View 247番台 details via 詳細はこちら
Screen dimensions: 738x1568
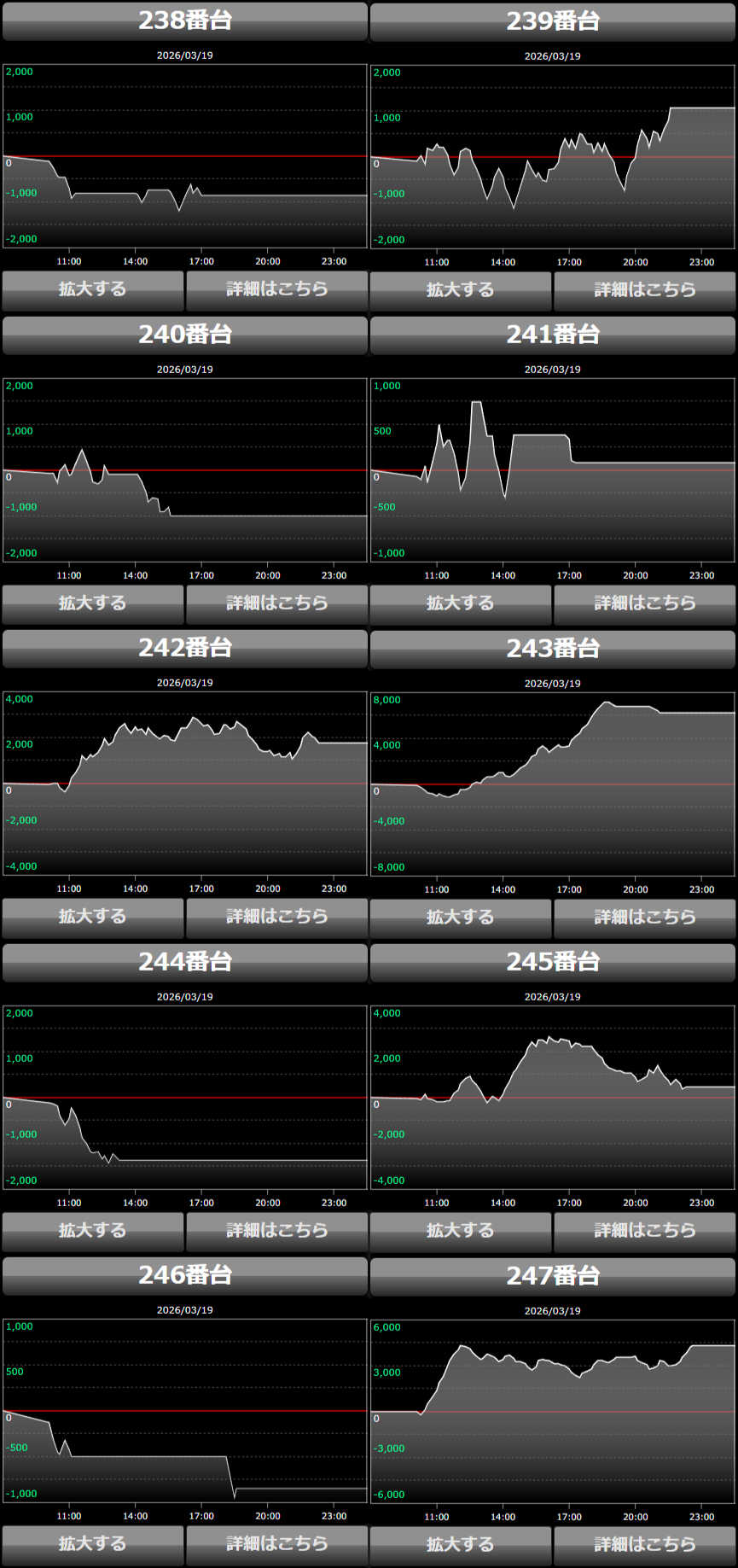coord(644,1545)
